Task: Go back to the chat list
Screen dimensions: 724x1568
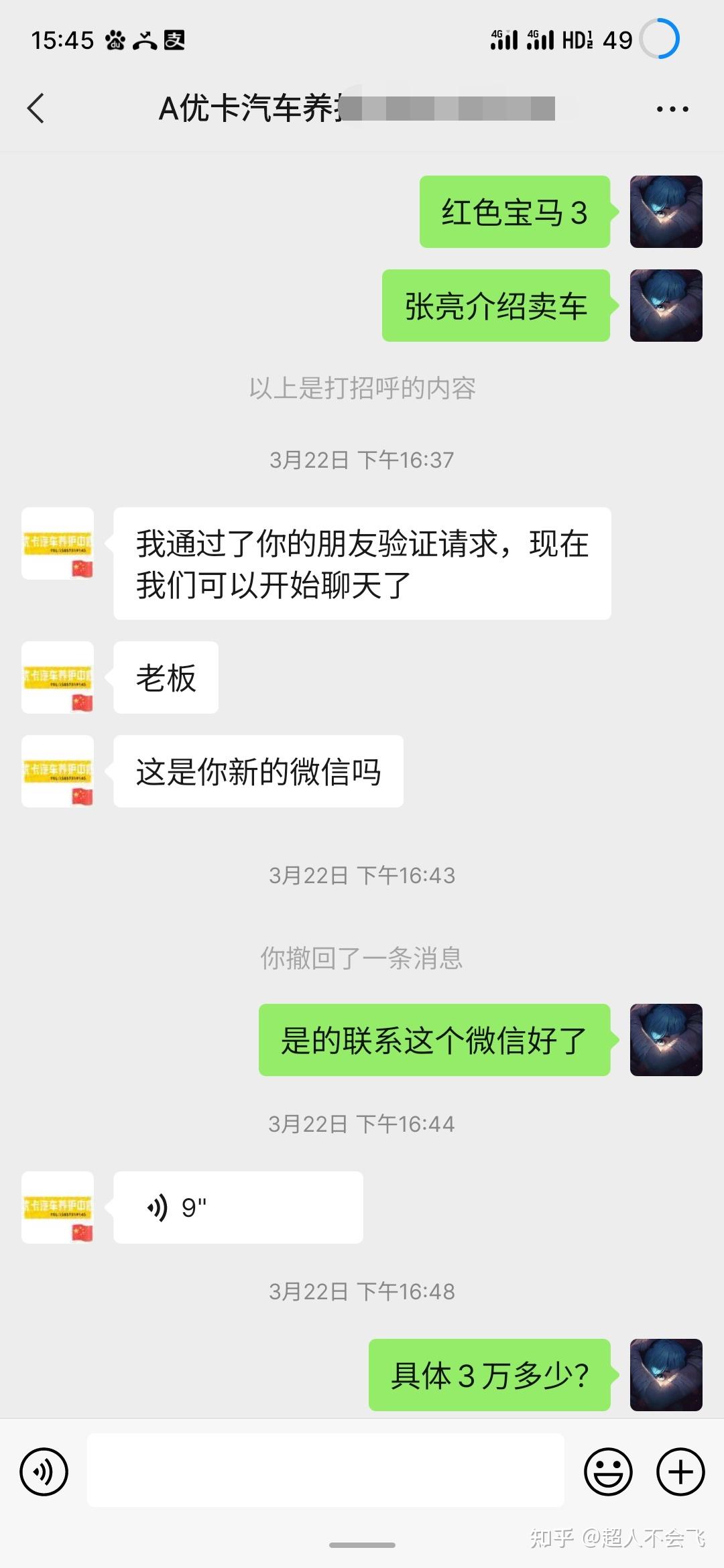Action: pos(36,109)
